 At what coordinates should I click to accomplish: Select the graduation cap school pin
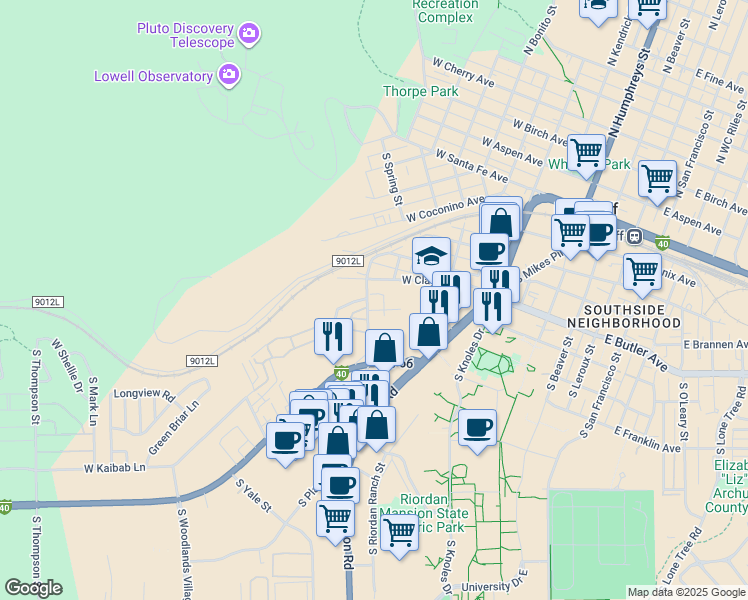(x=432, y=256)
